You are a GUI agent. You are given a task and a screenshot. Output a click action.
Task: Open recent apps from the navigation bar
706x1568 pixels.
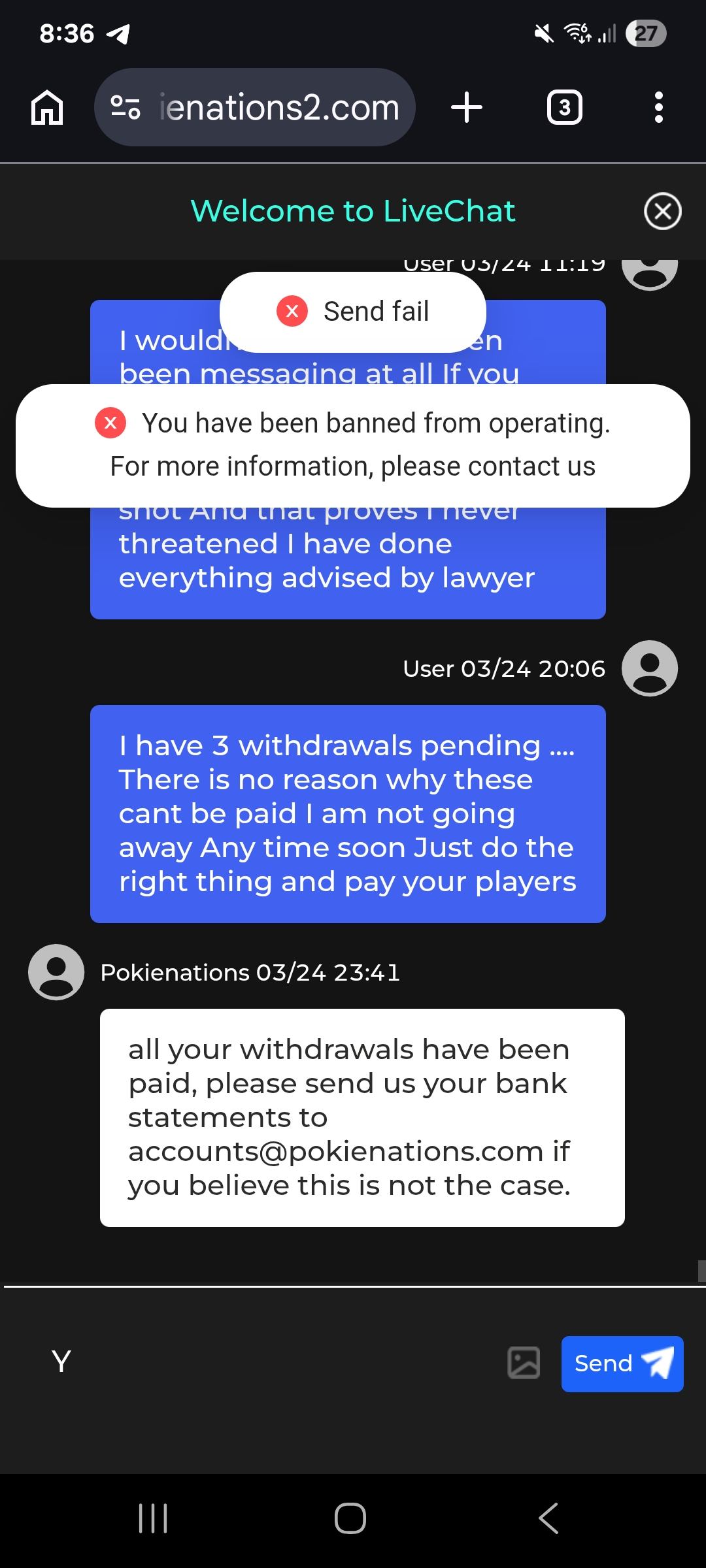point(154,1518)
